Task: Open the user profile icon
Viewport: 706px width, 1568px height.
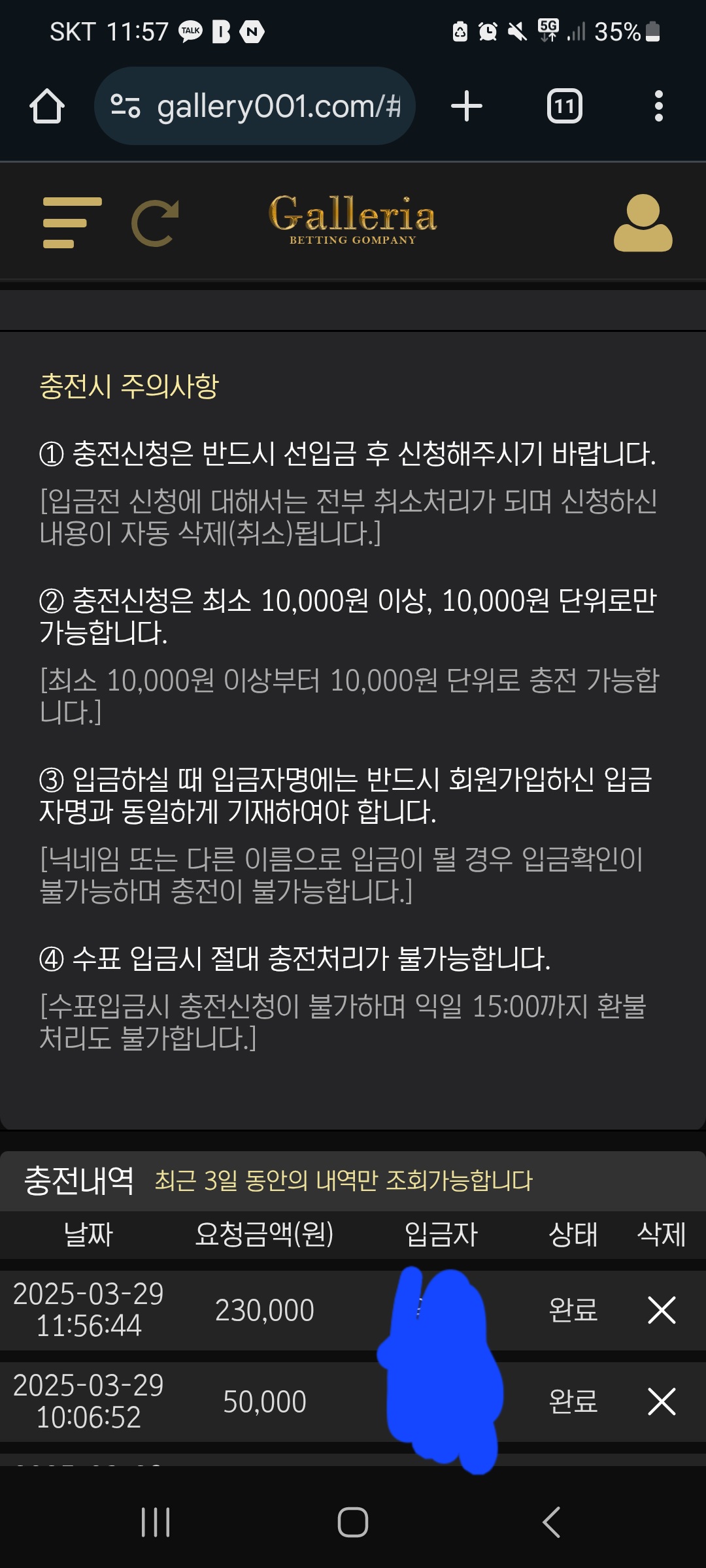Action: (x=643, y=223)
